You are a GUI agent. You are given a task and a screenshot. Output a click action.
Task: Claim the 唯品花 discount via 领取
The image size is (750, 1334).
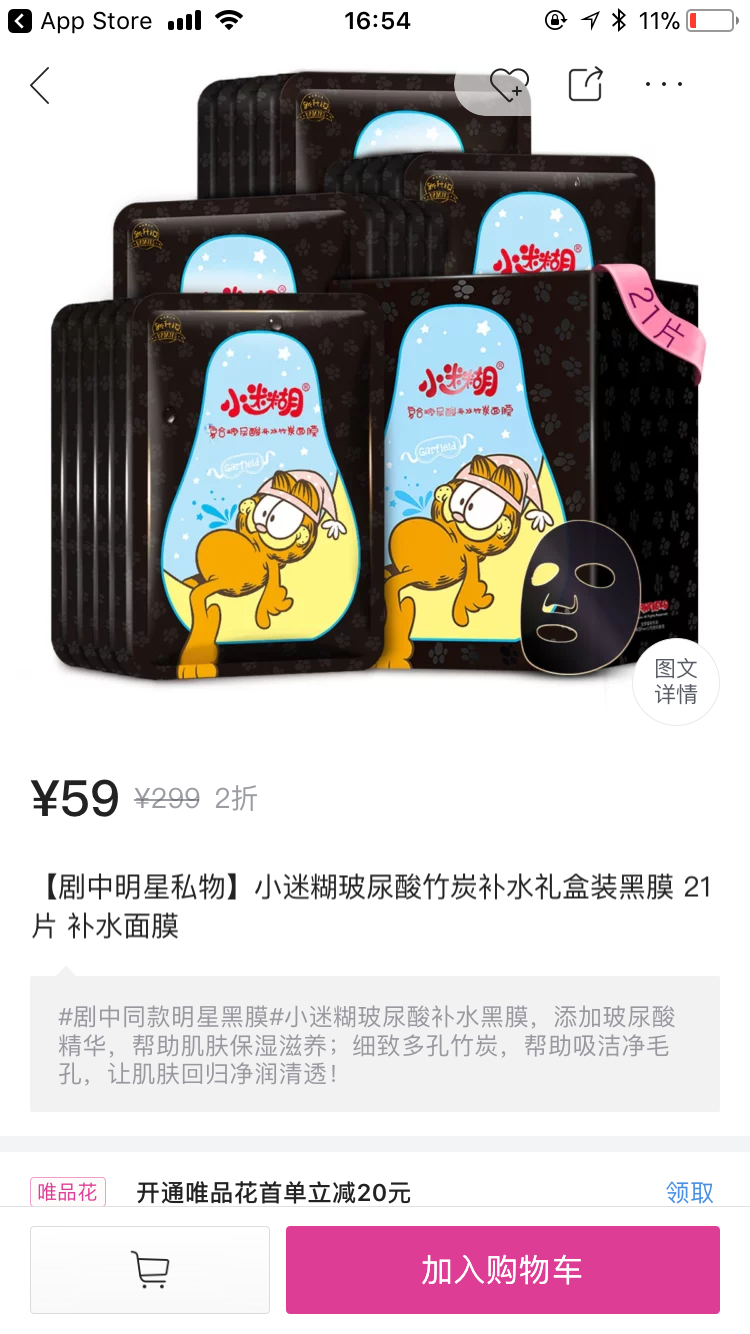(x=690, y=1192)
